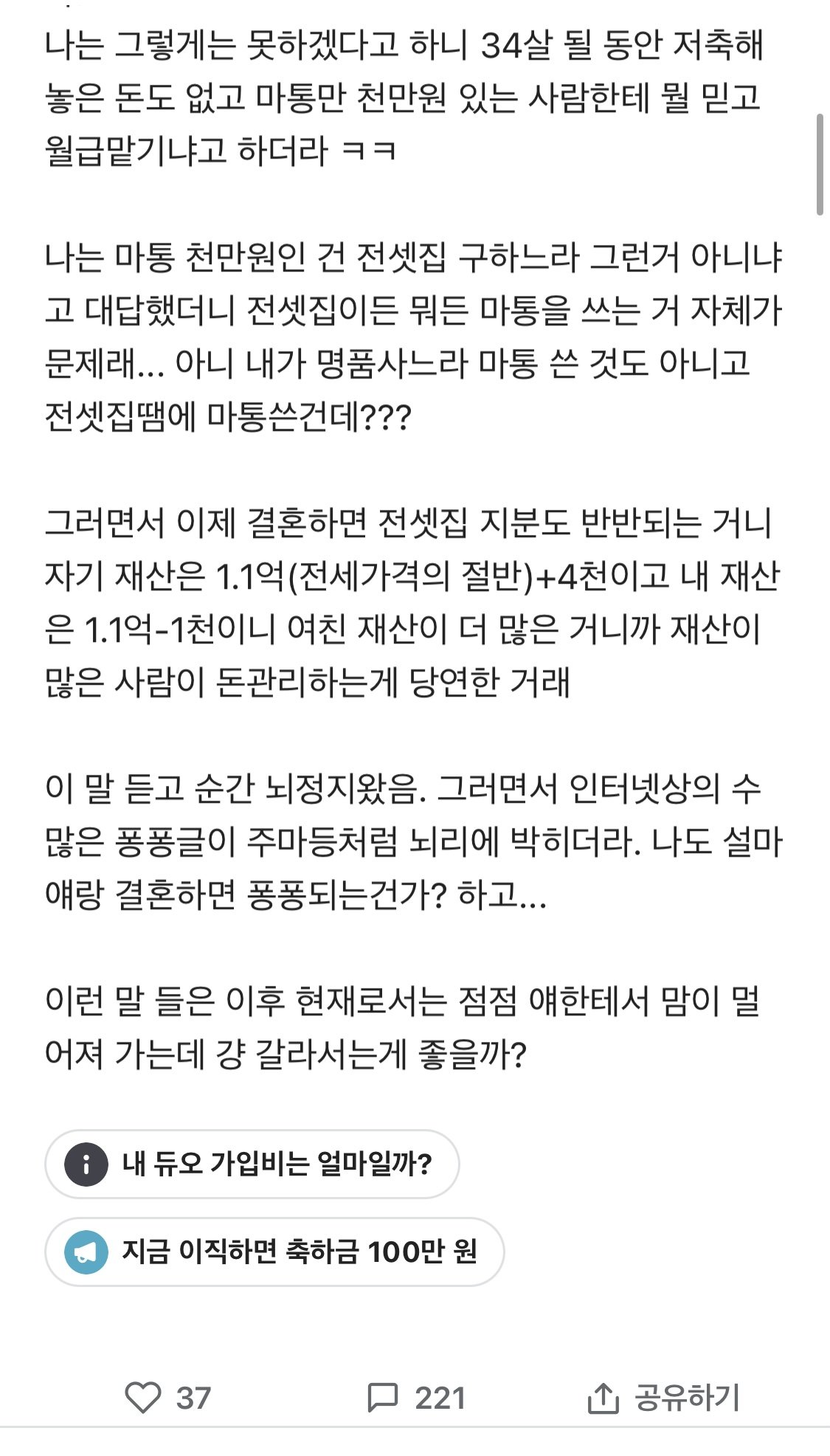
Task: Like this post with the heart icon
Action: click(x=143, y=1398)
